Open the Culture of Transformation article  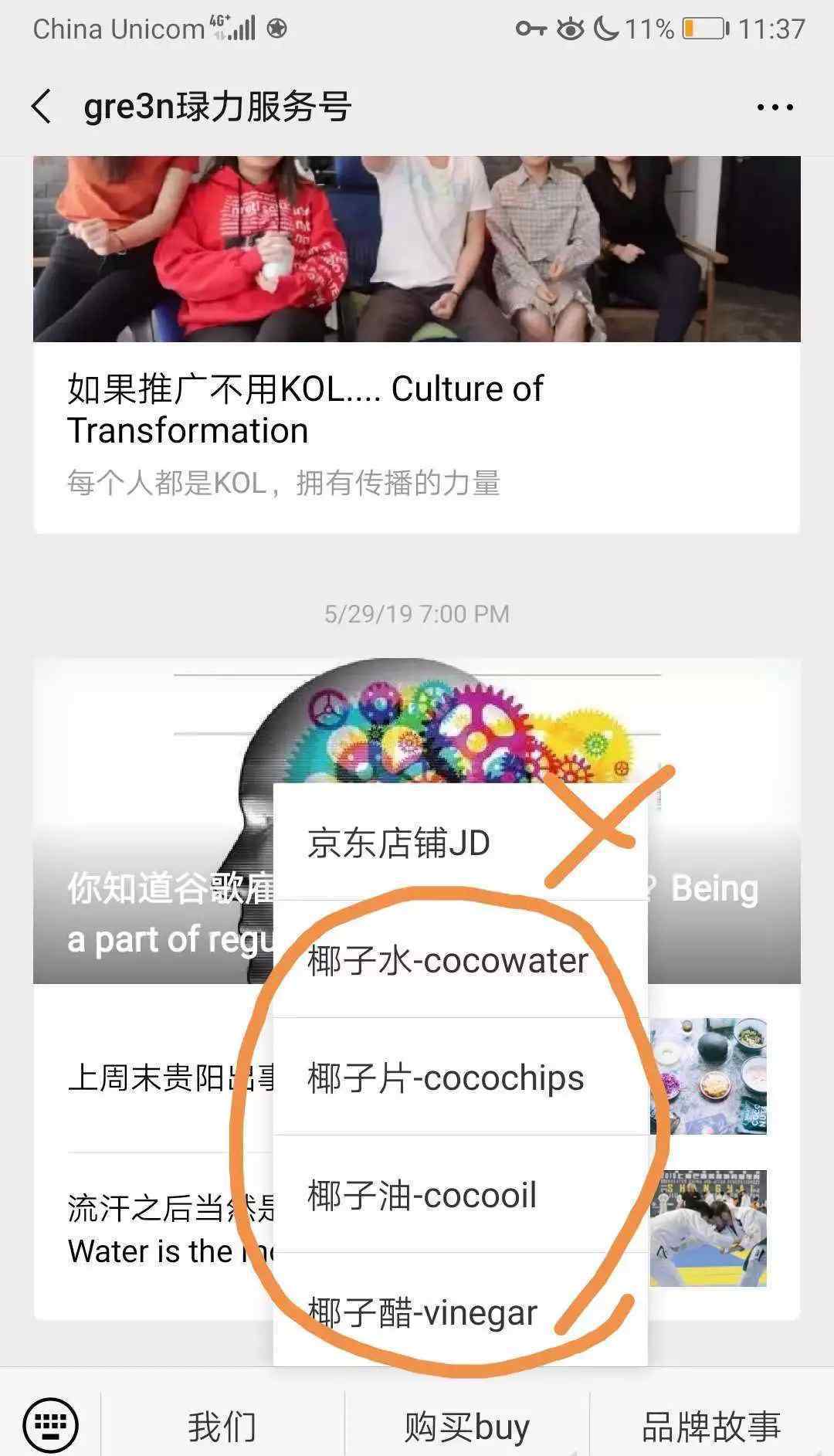pyautogui.click(x=417, y=344)
